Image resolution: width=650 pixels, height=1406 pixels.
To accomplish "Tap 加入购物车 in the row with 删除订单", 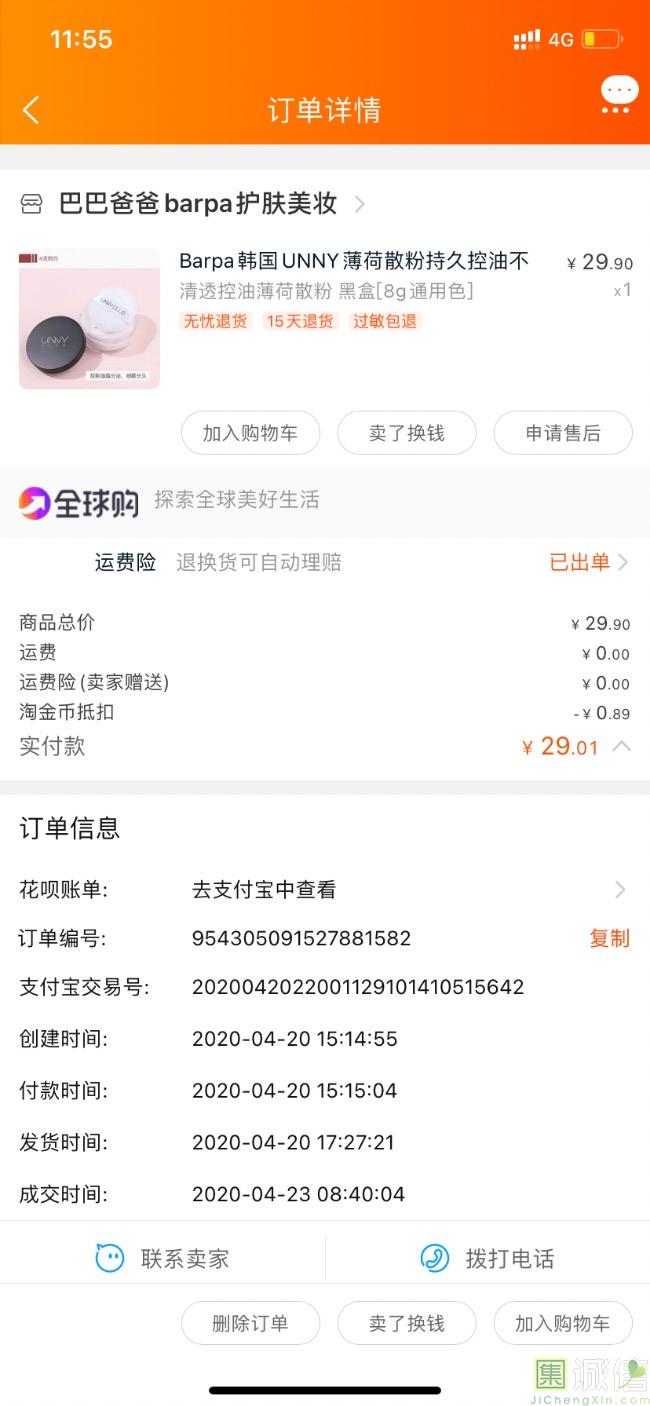I will click(x=563, y=1323).
